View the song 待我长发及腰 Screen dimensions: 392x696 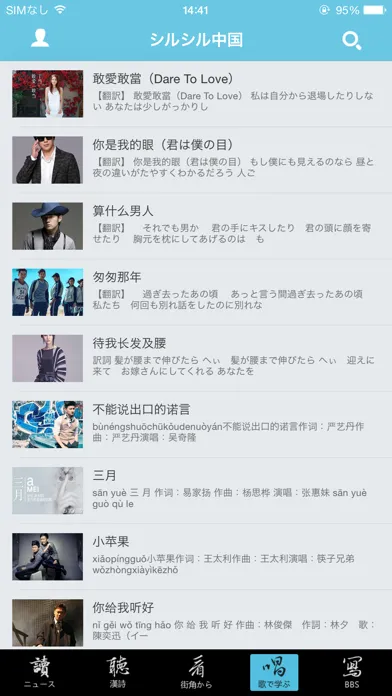coord(196,358)
